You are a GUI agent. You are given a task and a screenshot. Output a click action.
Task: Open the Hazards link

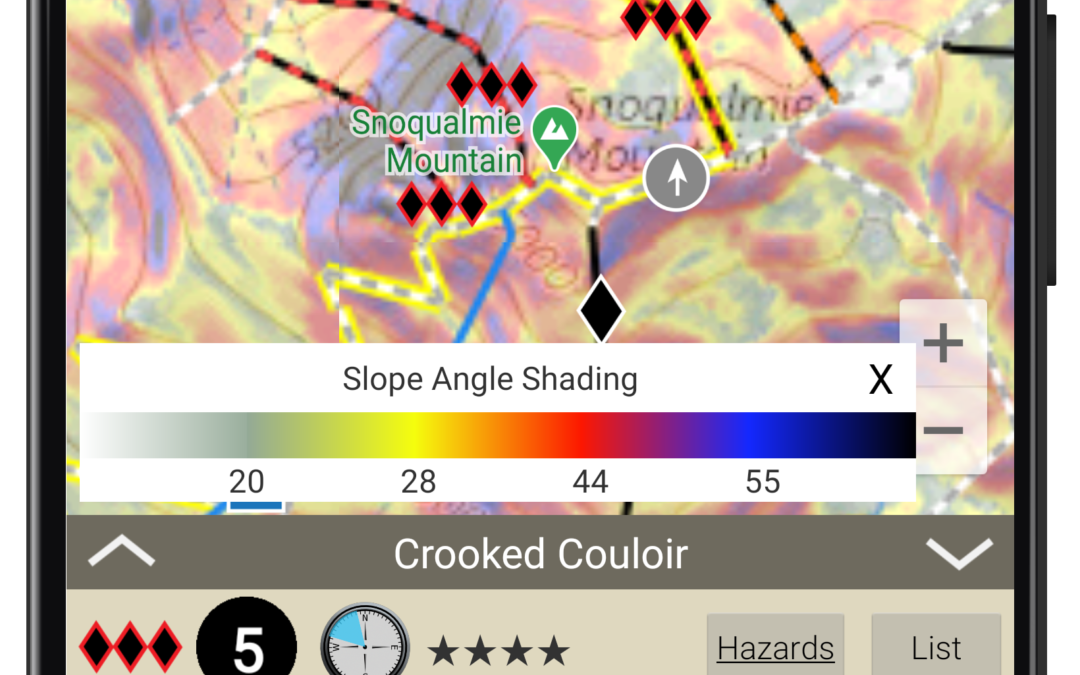[x=775, y=648]
